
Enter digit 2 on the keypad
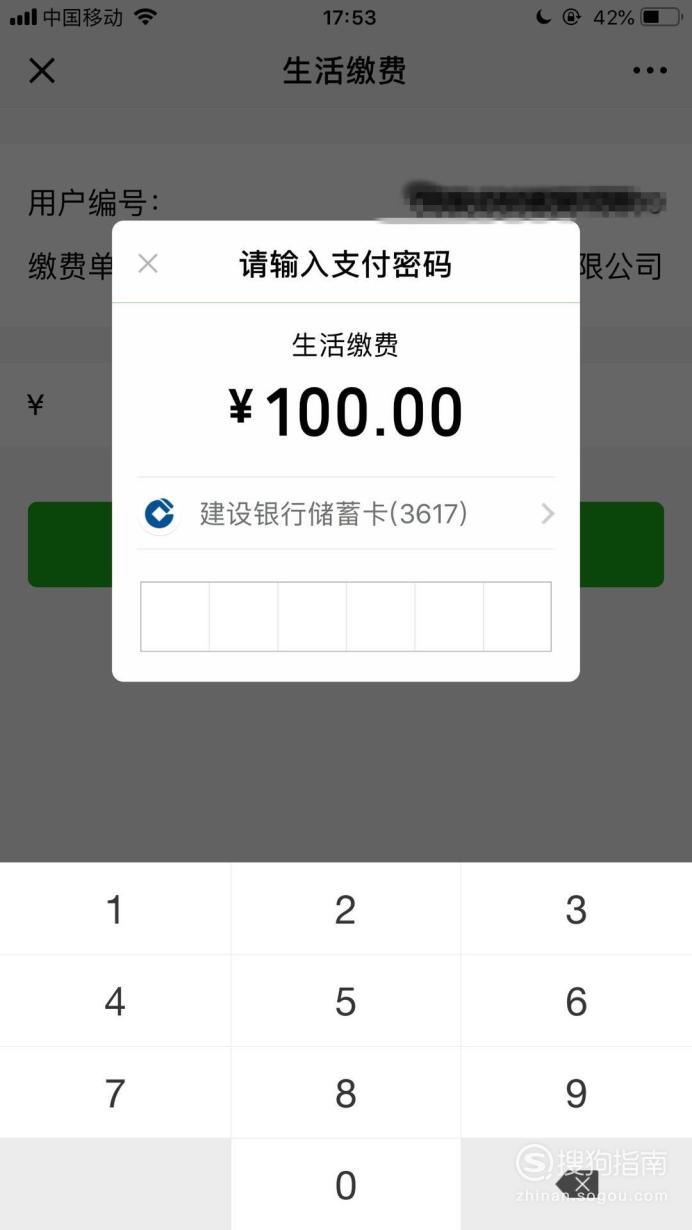[x=346, y=909]
